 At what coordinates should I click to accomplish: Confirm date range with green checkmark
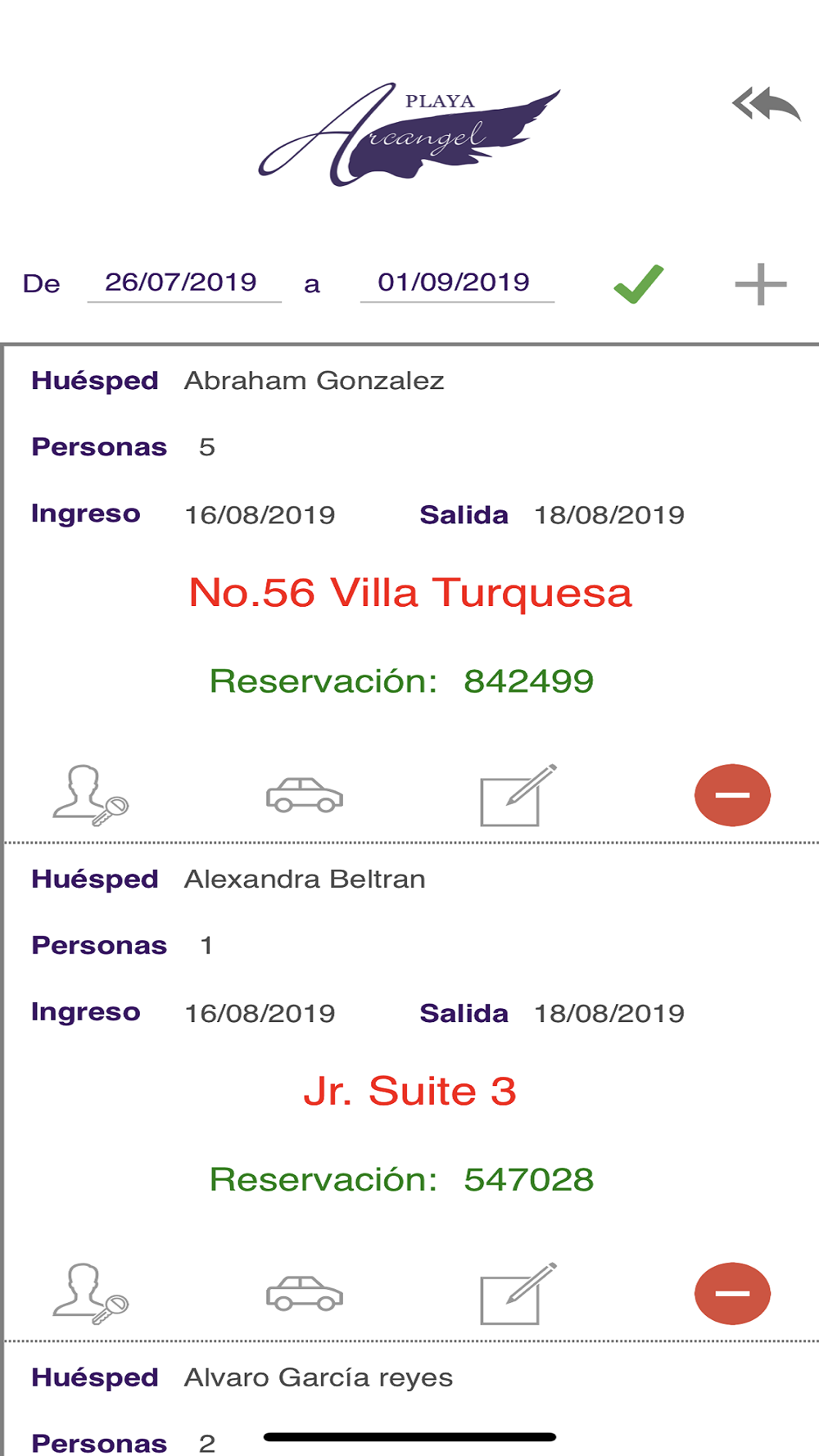click(638, 284)
